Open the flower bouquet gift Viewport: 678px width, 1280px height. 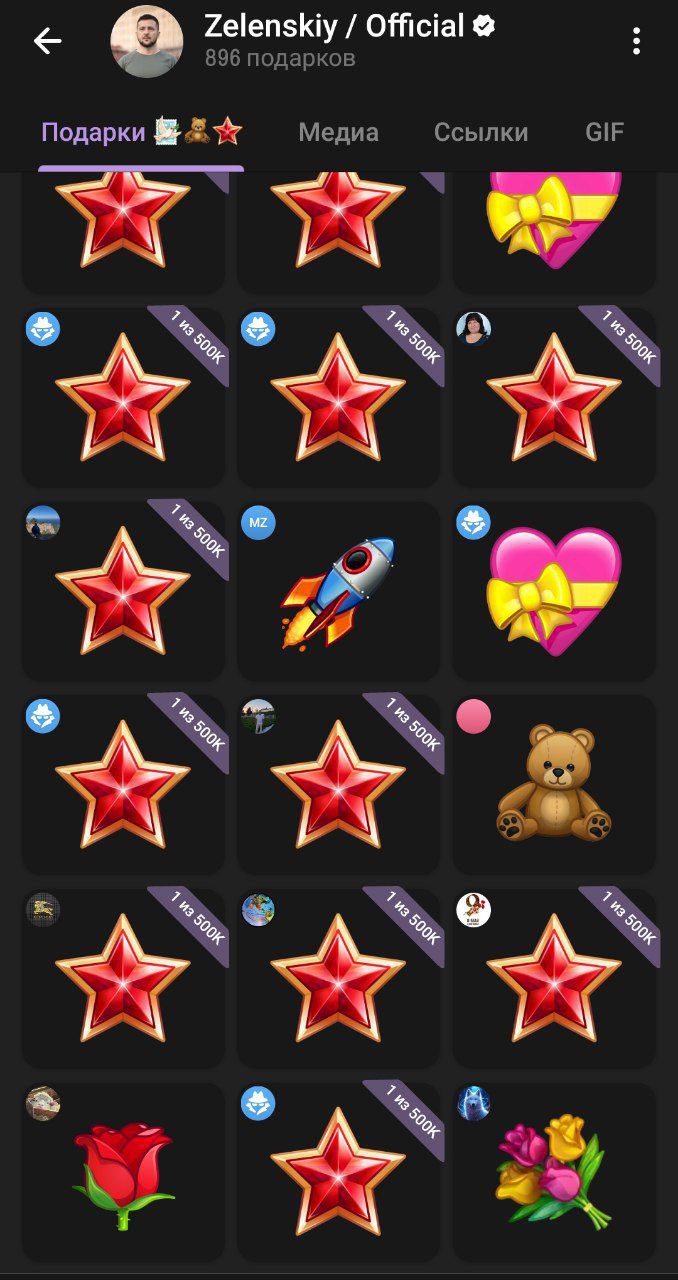point(554,1171)
